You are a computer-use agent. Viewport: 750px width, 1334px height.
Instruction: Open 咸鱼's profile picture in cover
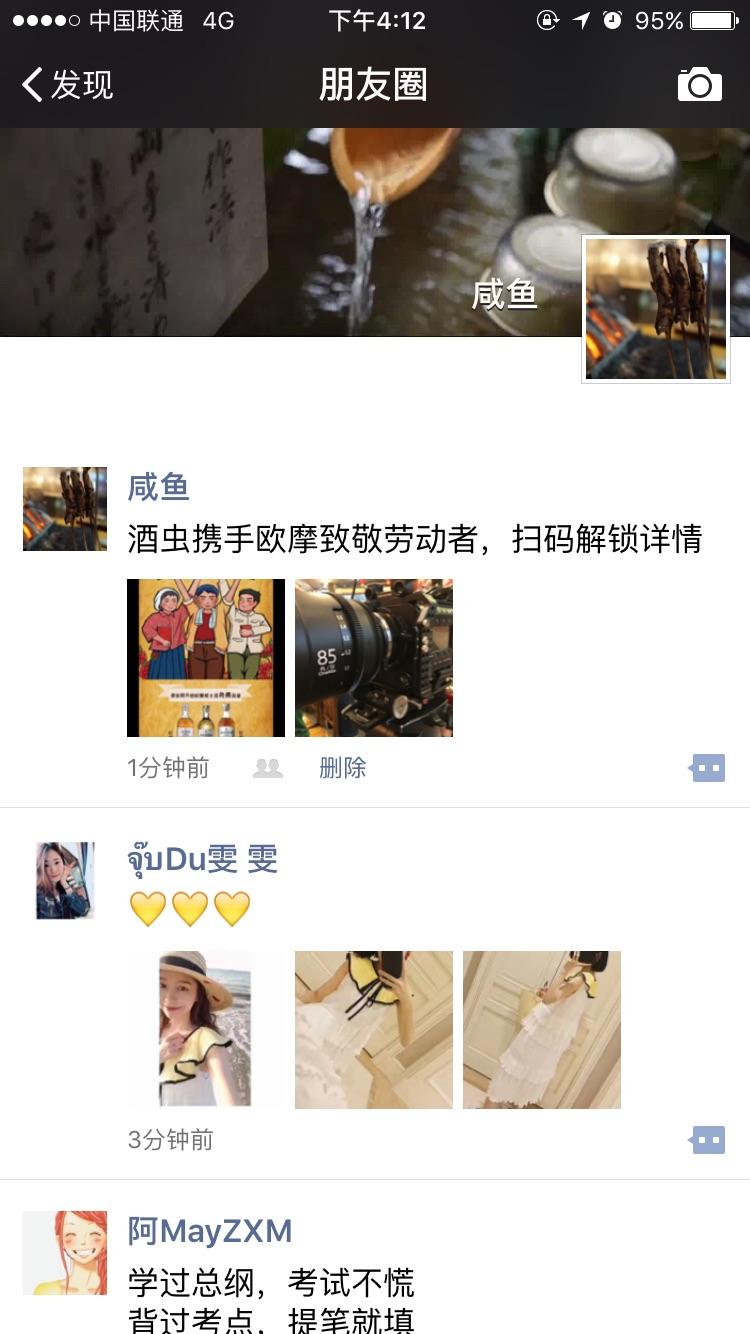656,309
